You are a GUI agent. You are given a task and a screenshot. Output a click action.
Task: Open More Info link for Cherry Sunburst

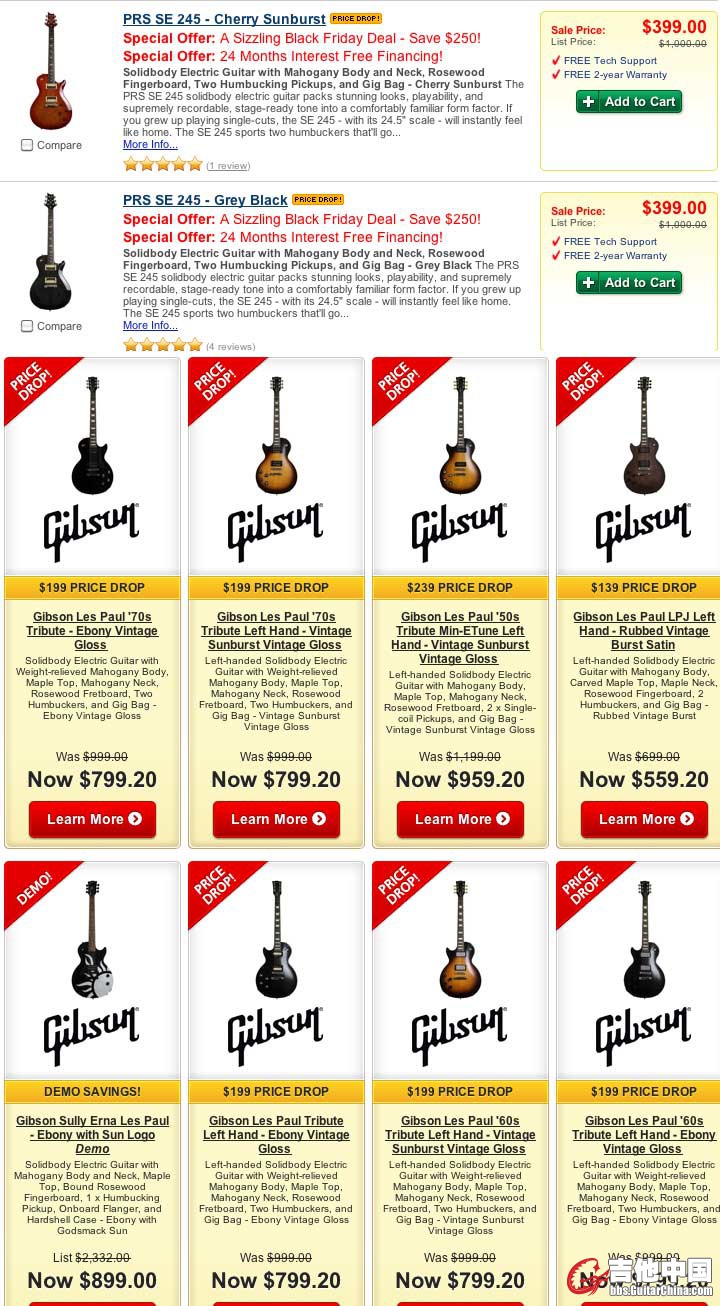coord(150,145)
